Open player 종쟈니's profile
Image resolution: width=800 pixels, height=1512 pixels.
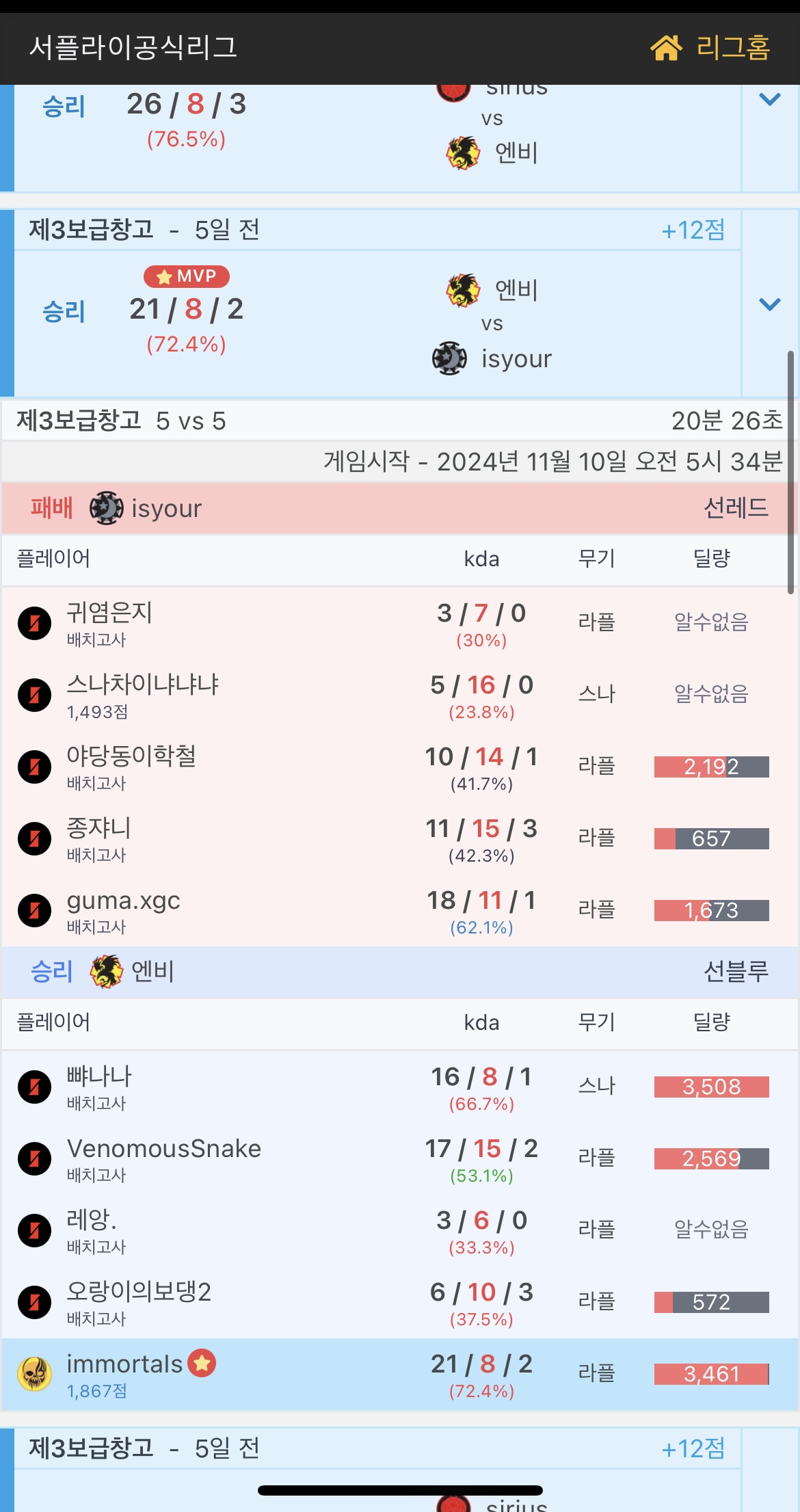coord(98,829)
